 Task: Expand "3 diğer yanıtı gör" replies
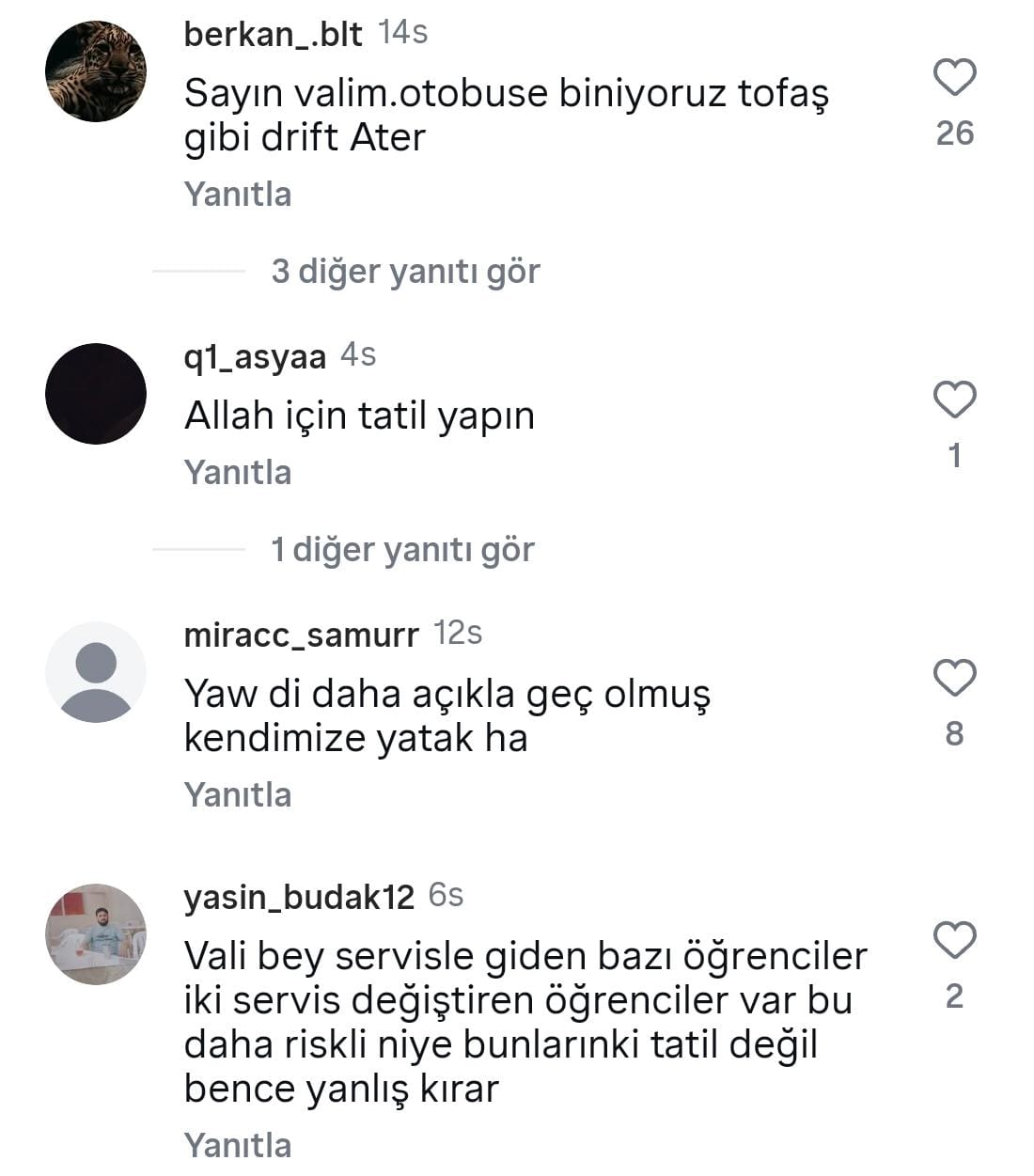405,272
